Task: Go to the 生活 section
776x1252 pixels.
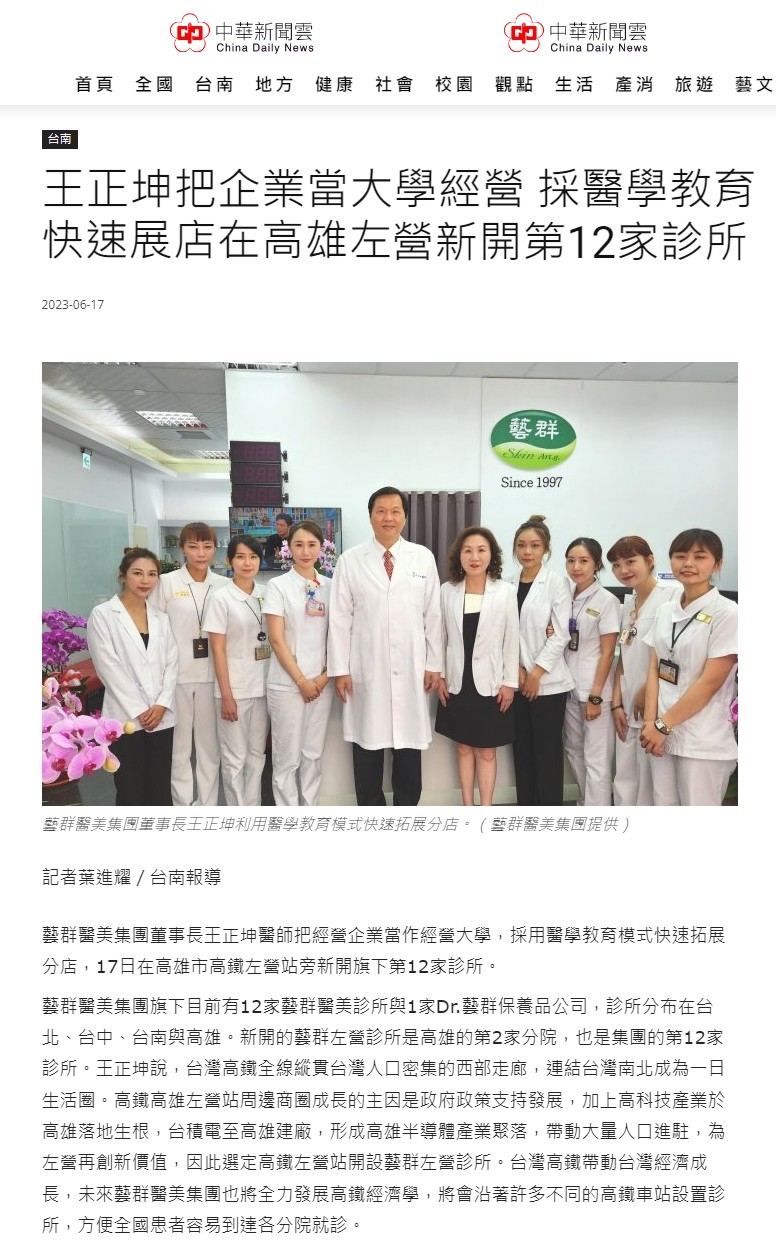Action: tap(574, 85)
